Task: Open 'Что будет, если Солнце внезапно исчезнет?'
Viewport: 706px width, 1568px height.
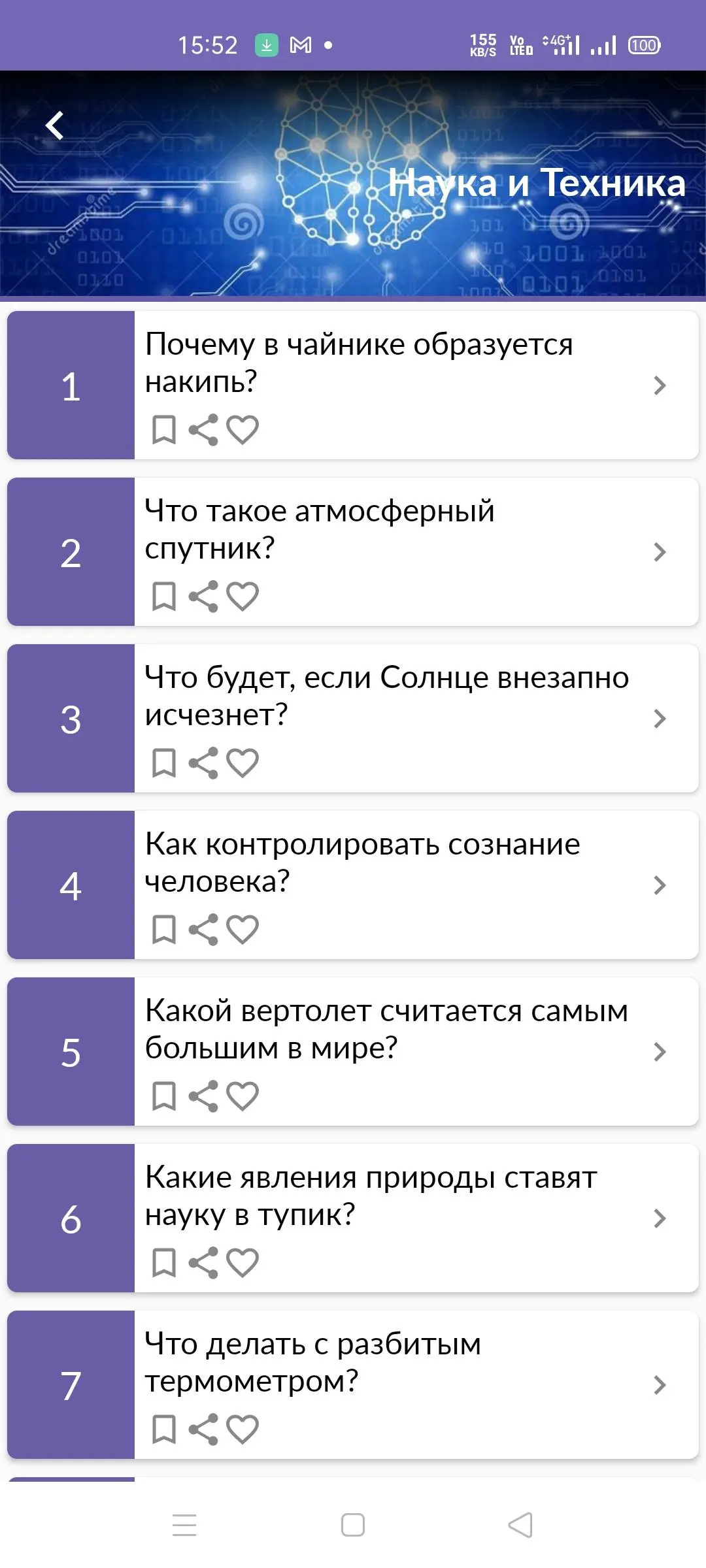Action: (392, 696)
